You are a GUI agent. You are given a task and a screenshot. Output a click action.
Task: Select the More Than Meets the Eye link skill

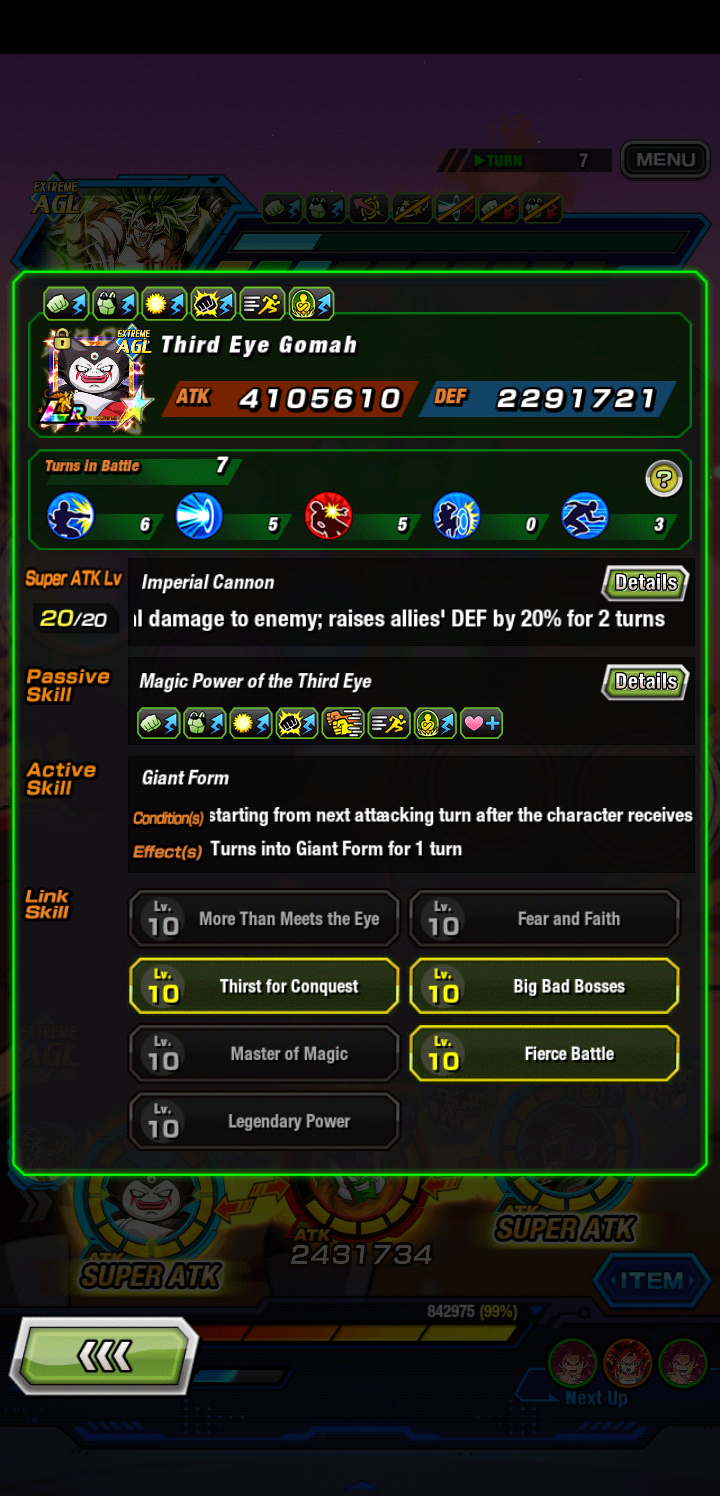264,919
